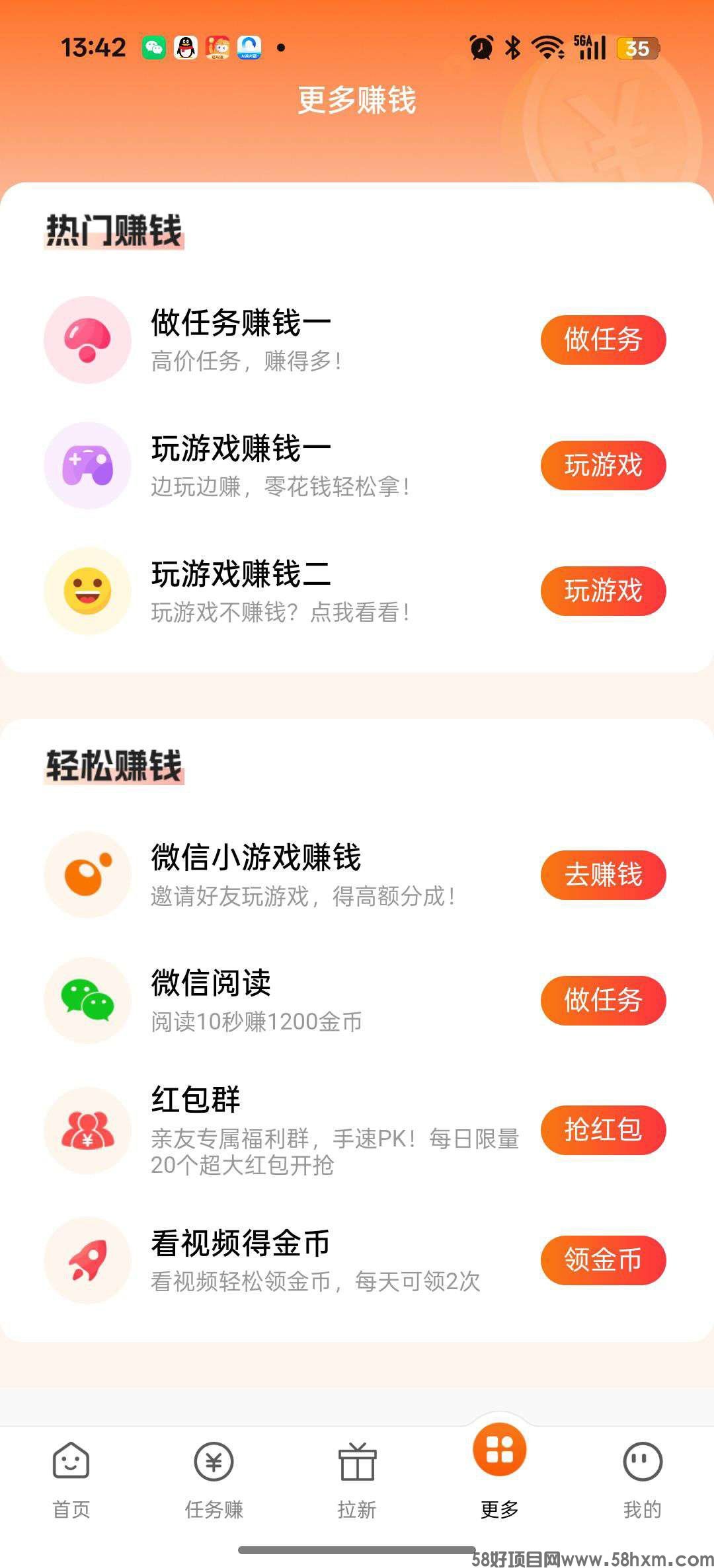This screenshot has width=714, height=1568.
Task: Select the ¥ icon for 任务赚
Action: pyautogui.click(x=214, y=1462)
